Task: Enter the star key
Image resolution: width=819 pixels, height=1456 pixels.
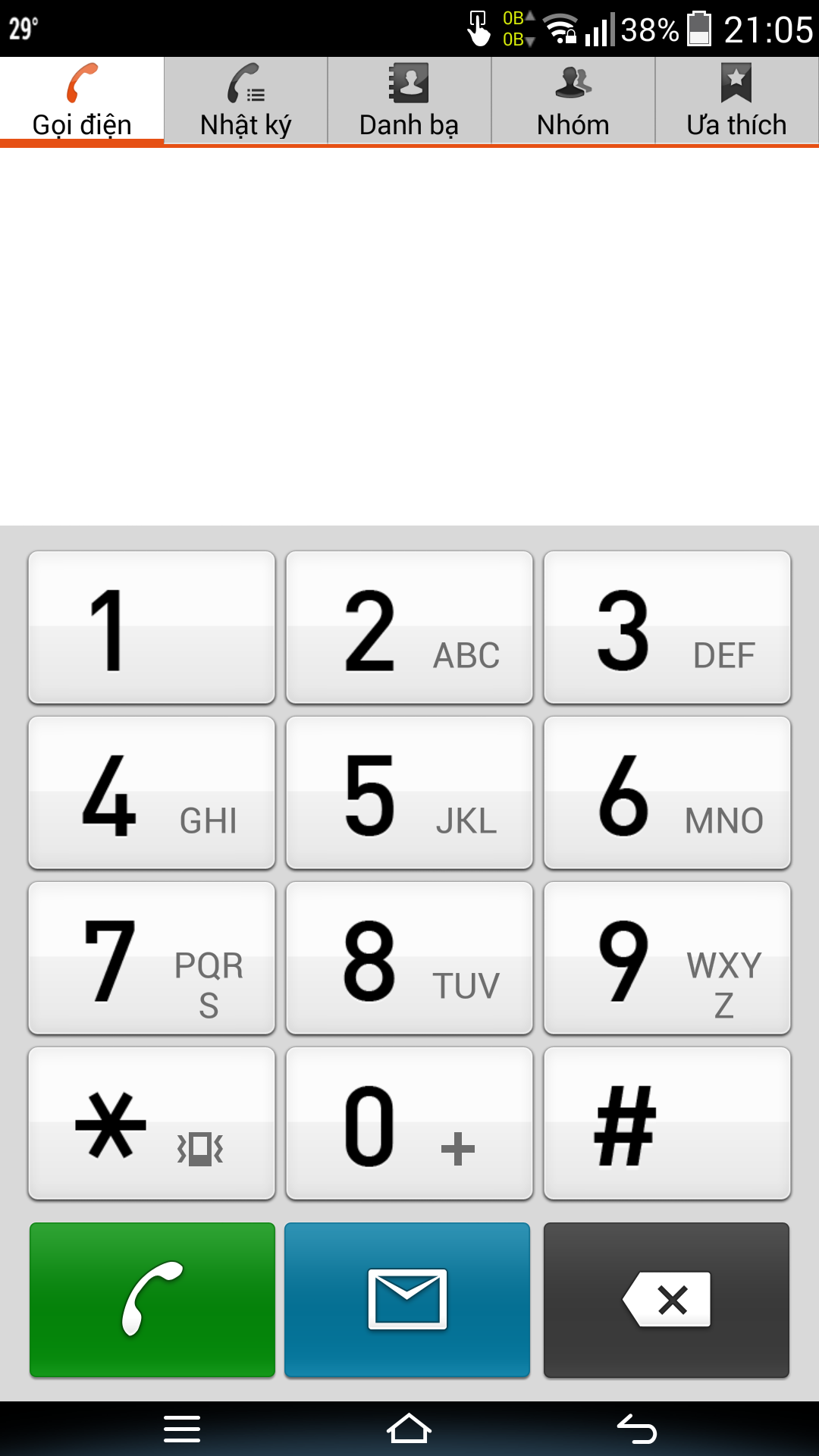Action: (152, 1124)
